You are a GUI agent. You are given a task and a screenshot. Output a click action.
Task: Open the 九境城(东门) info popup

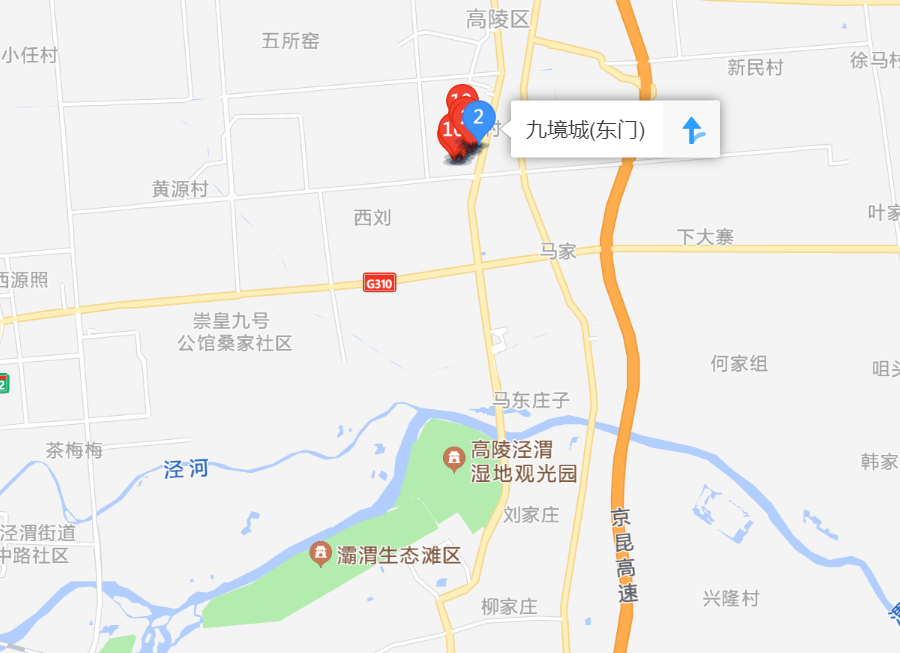[585, 129]
